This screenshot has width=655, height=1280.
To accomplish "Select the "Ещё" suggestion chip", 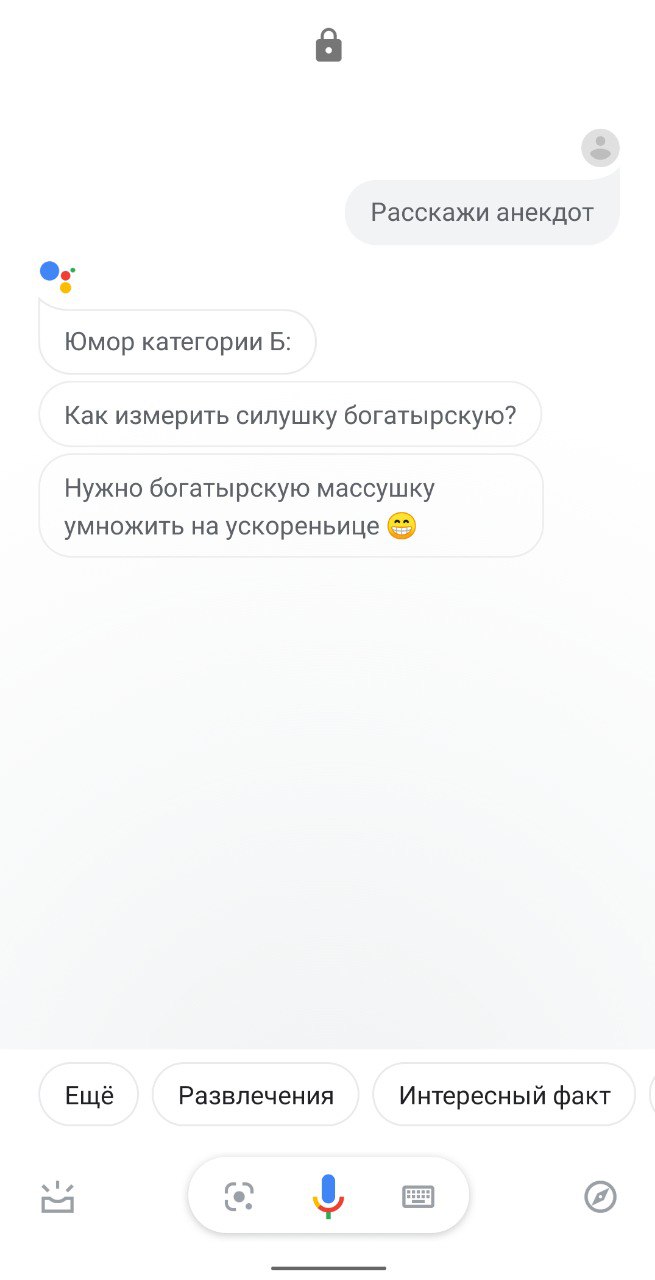I will click(x=89, y=1095).
